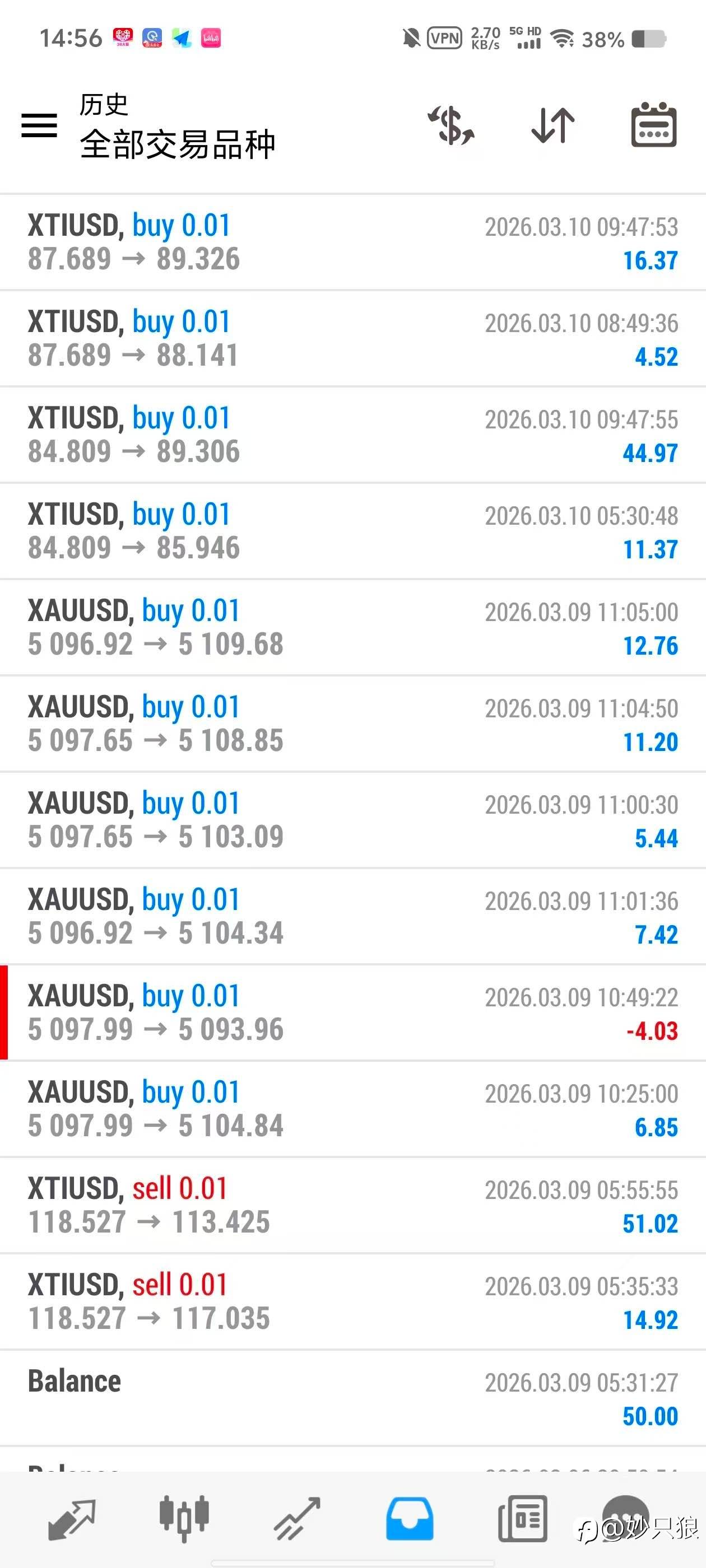Expand the XTIUSD sell trade with profit 51.02
Screen dimensions: 706x1568
click(x=352, y=1206)
